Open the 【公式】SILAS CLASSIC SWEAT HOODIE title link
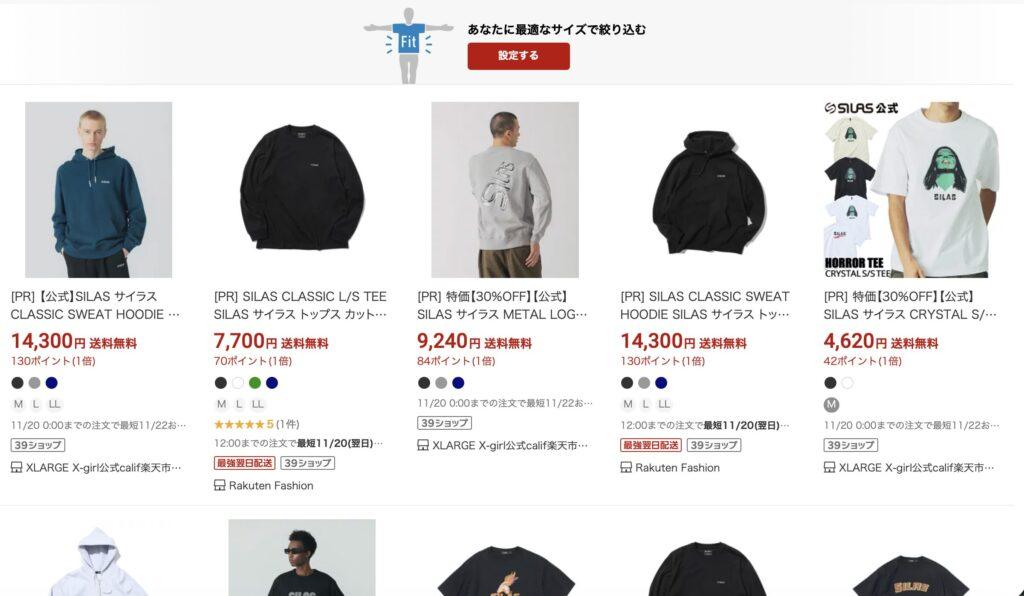Screen dimensions: 1024x596 tap(96, 305)
